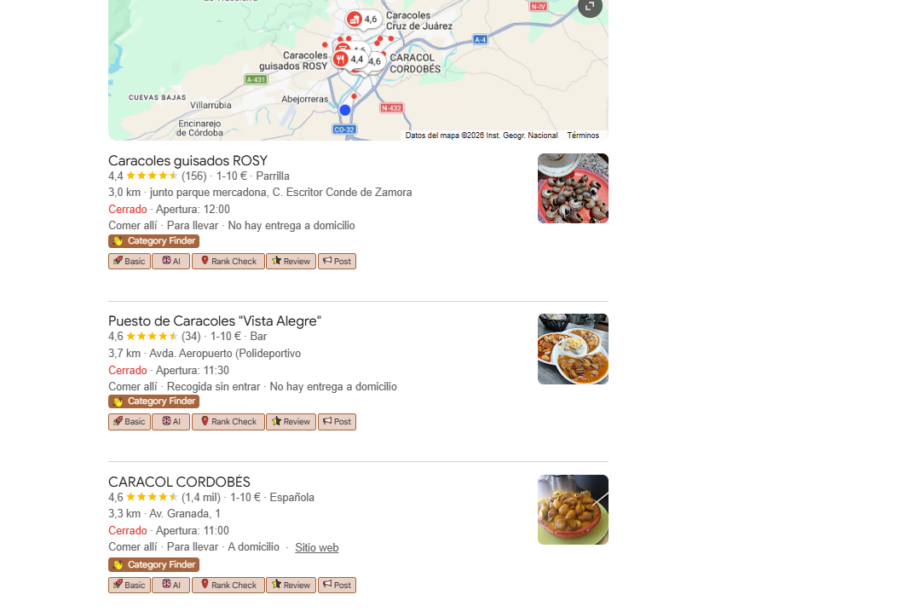This screenshot has width=900, height=612.
Task: Tap Category Finder under CARACOL CORDOBÉS
Action: click(154, 565)
